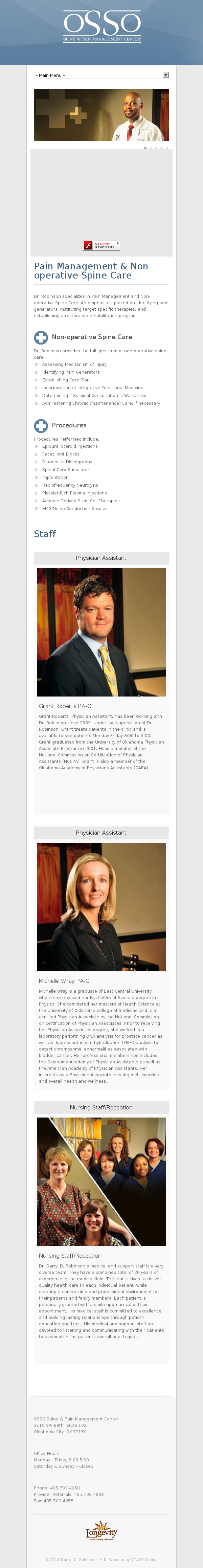
Task: Jump to the second banner slide dot
Action: [151, 148]
